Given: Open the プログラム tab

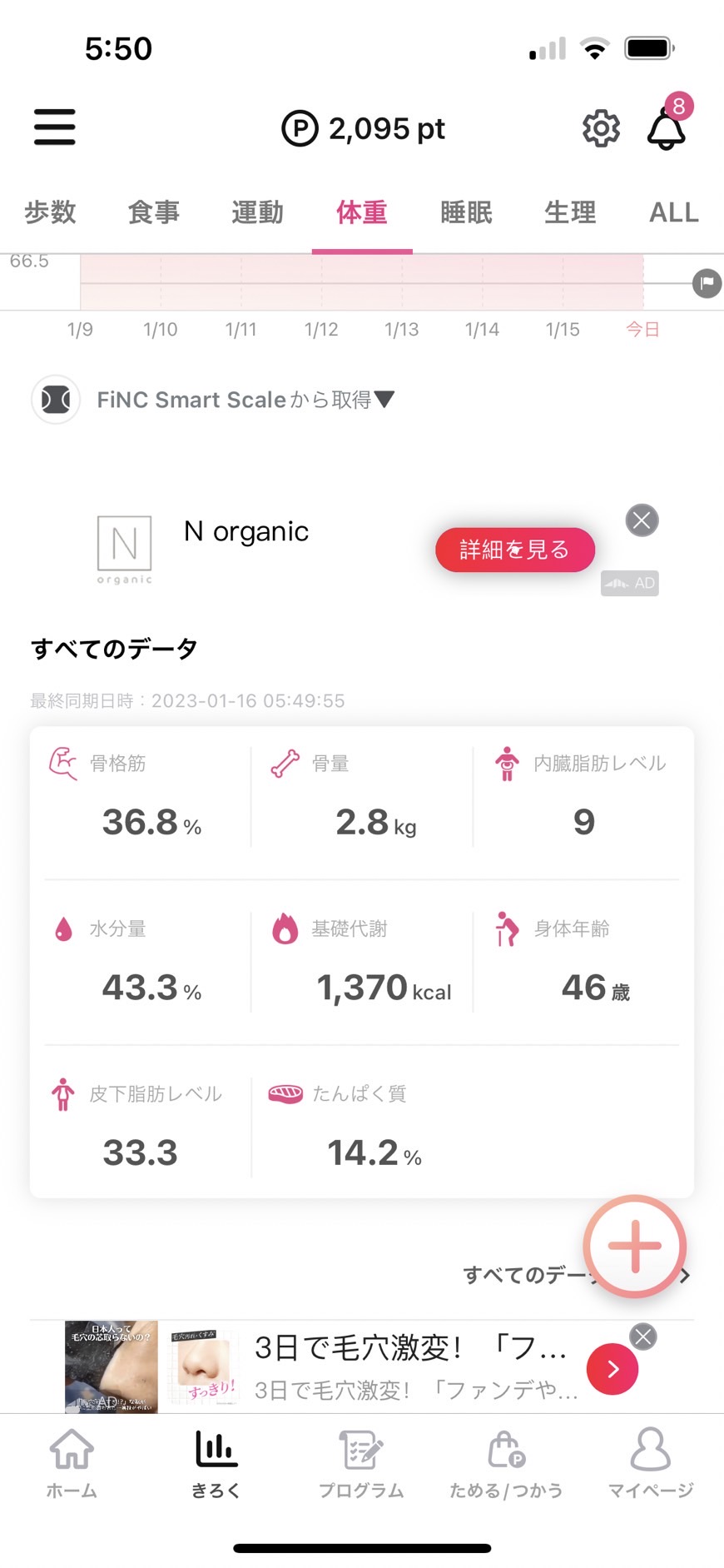Looking at the screenshot, I should click(361, 1463).
